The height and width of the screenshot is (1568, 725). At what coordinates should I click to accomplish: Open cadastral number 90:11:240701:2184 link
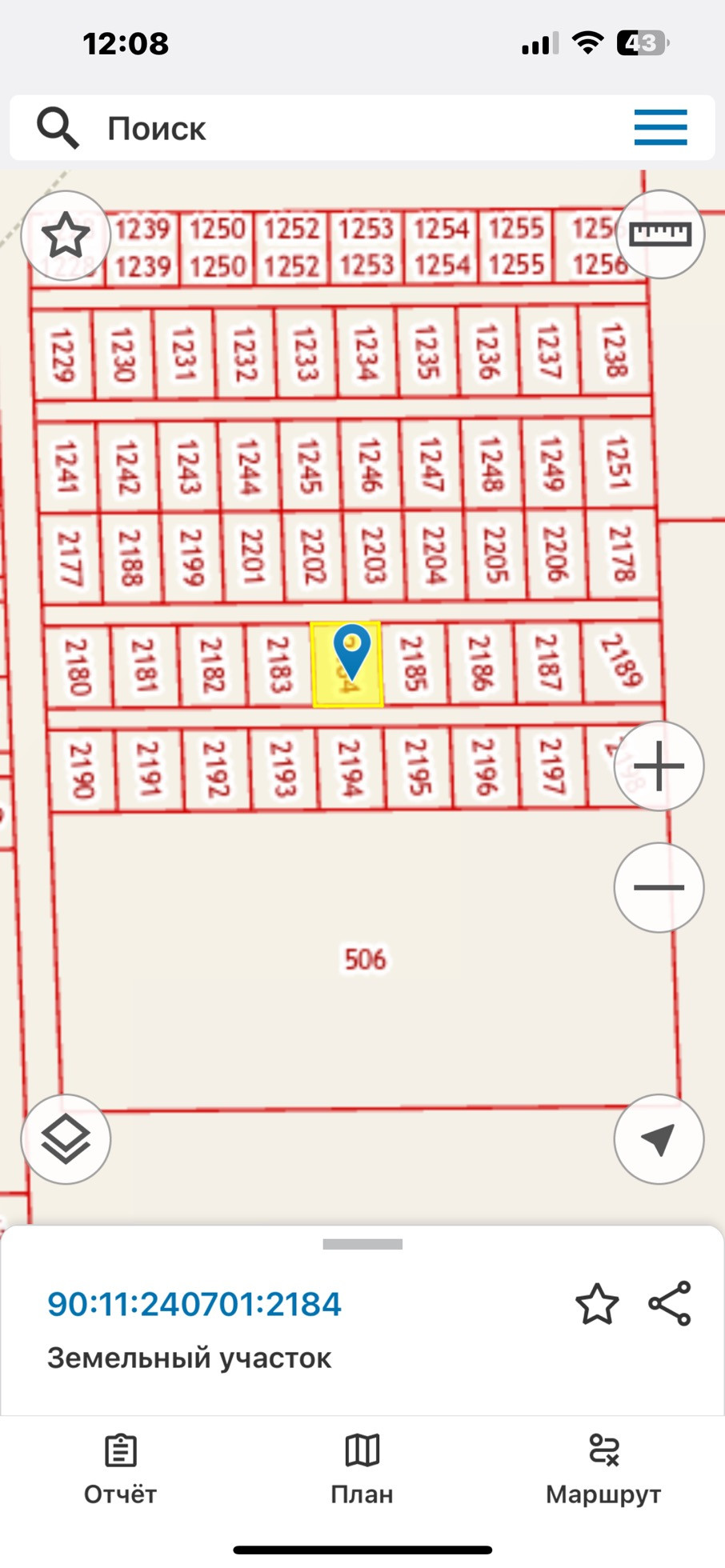194,1305
